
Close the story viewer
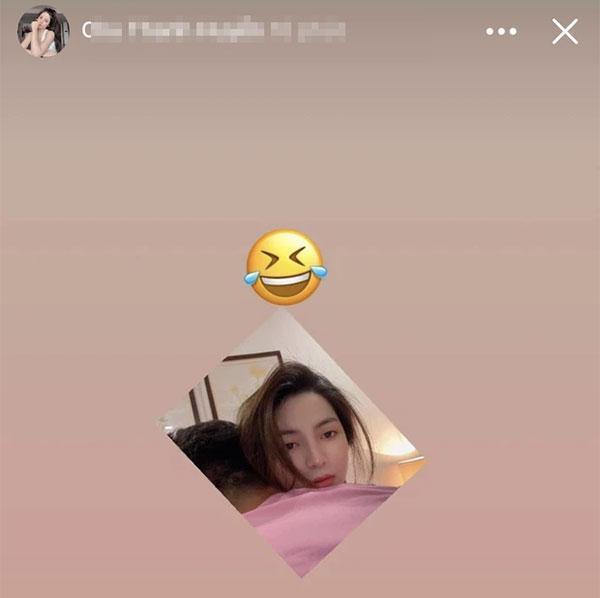565,32
